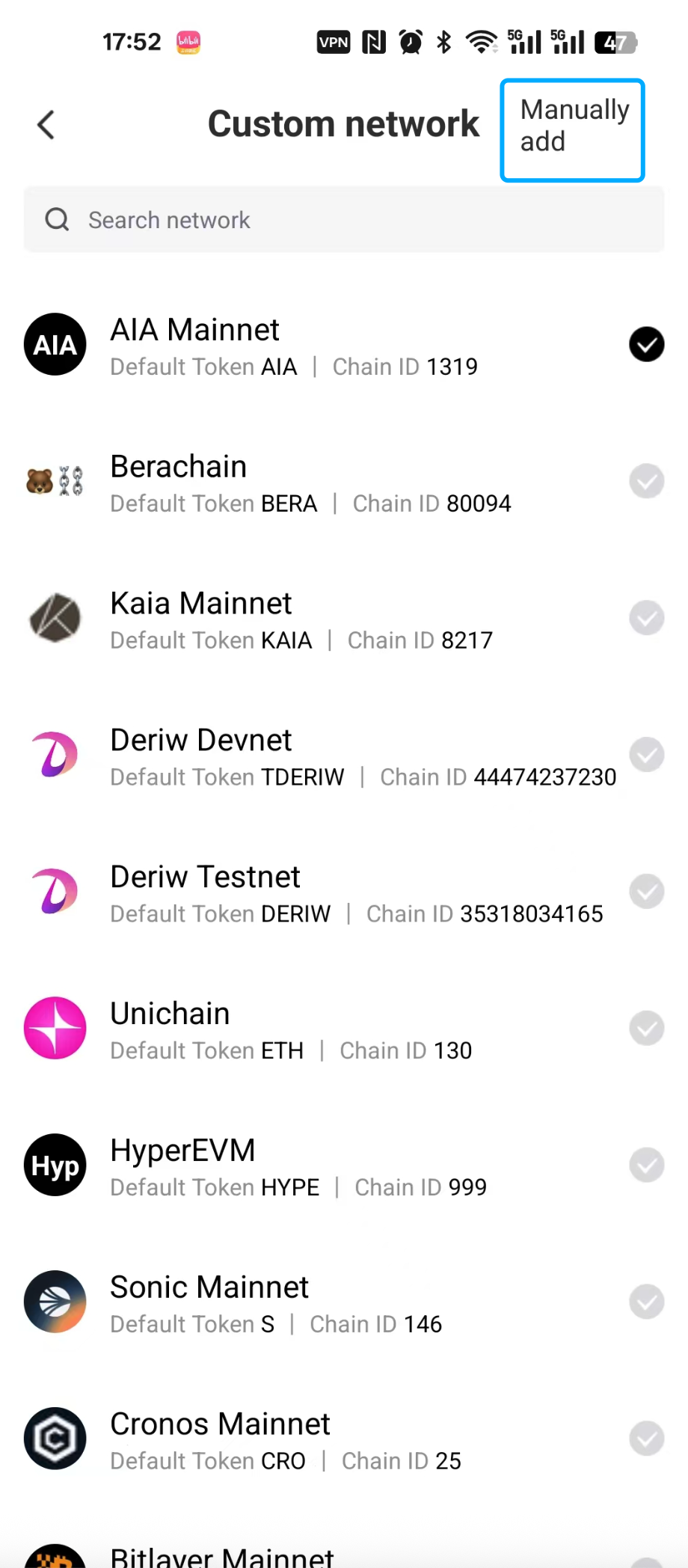Enable the Berachain network
The image size is (688, 1568).
coord(646,481)
